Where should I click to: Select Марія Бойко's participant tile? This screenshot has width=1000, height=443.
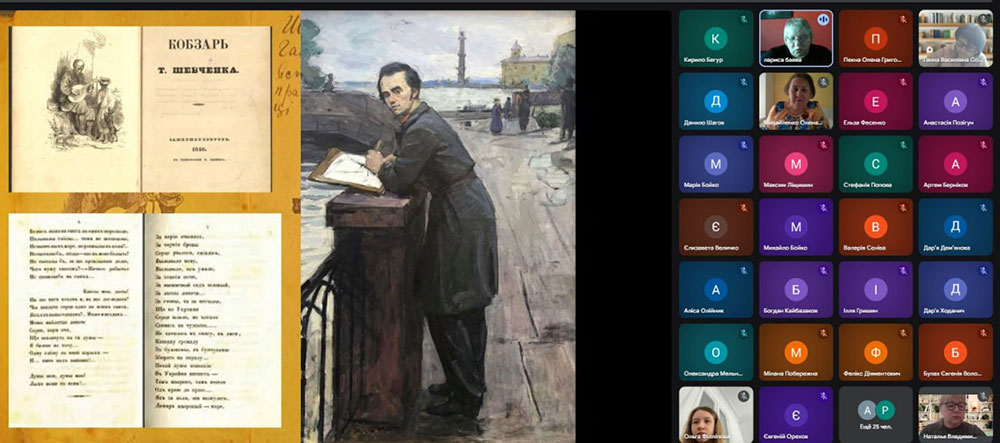point(716,164)
